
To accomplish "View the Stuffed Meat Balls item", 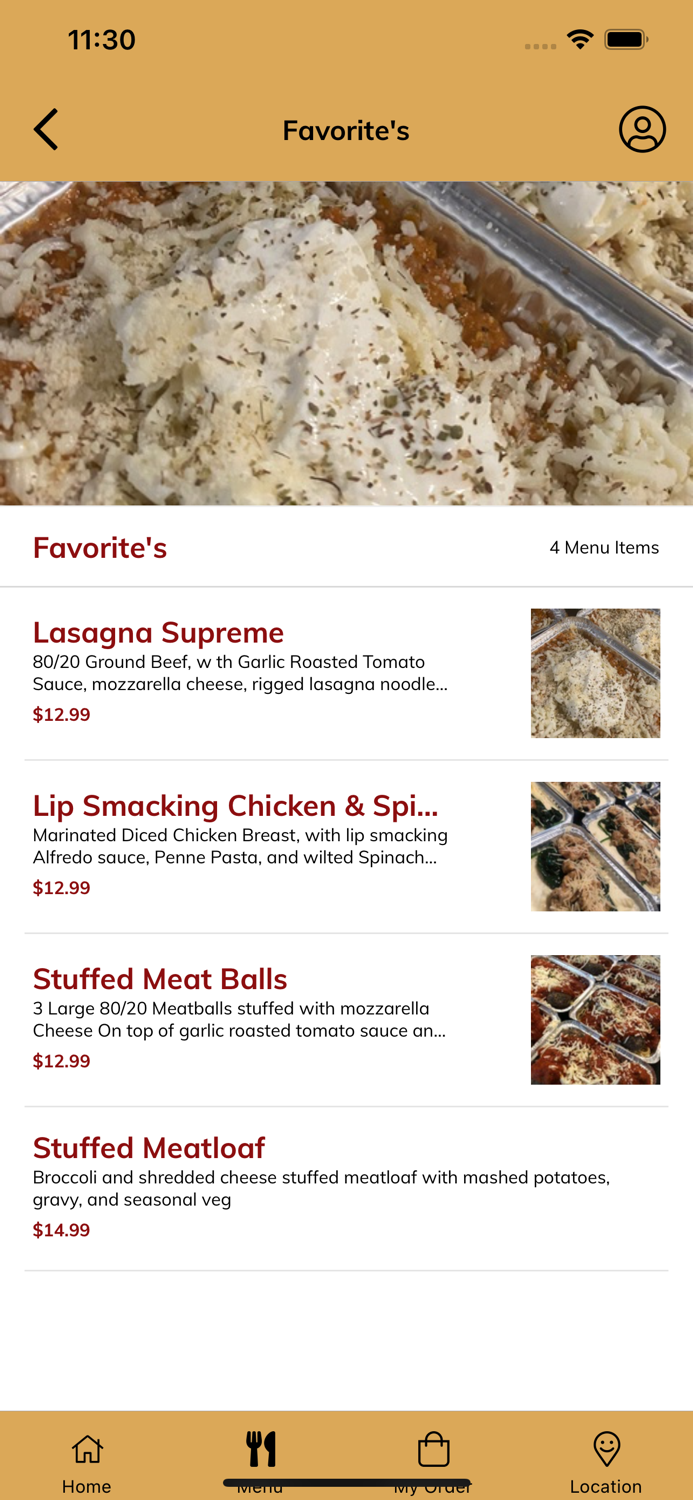I will click(160, 979).
